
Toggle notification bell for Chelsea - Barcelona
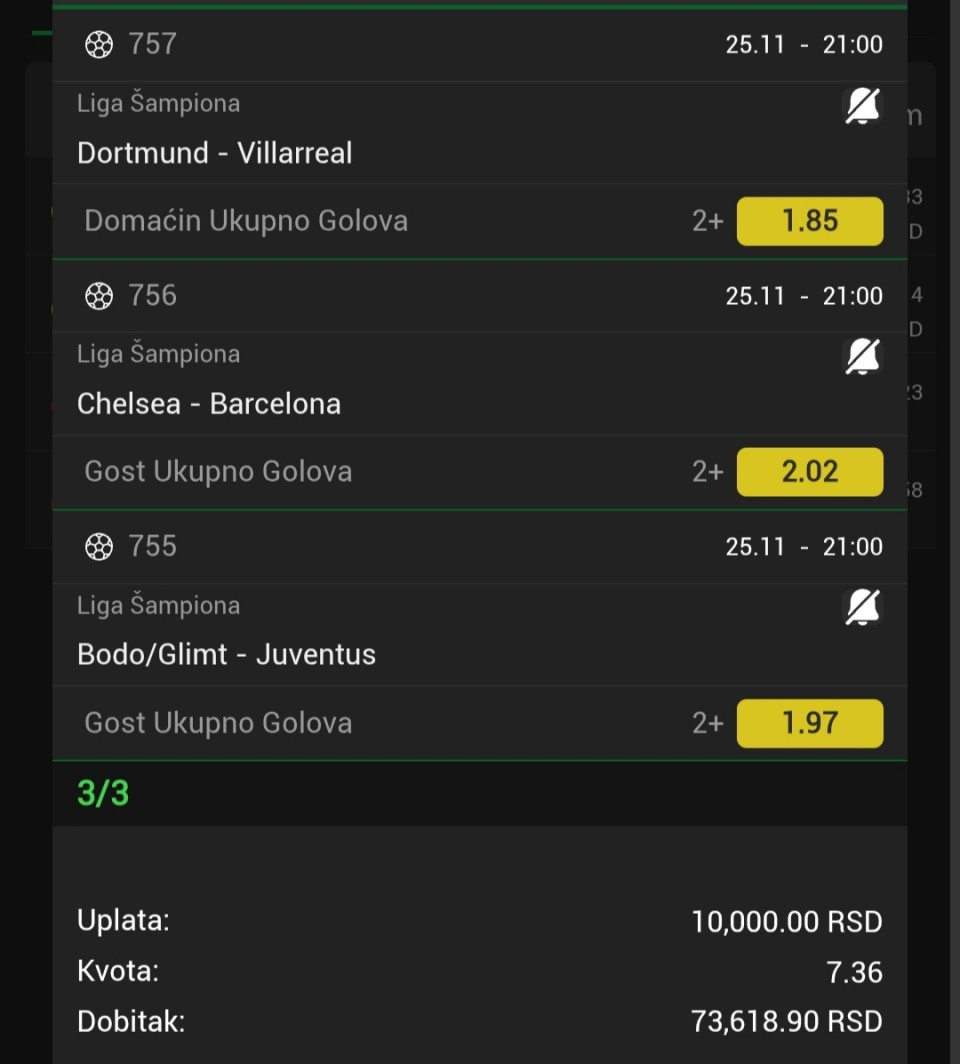[862, 357]
